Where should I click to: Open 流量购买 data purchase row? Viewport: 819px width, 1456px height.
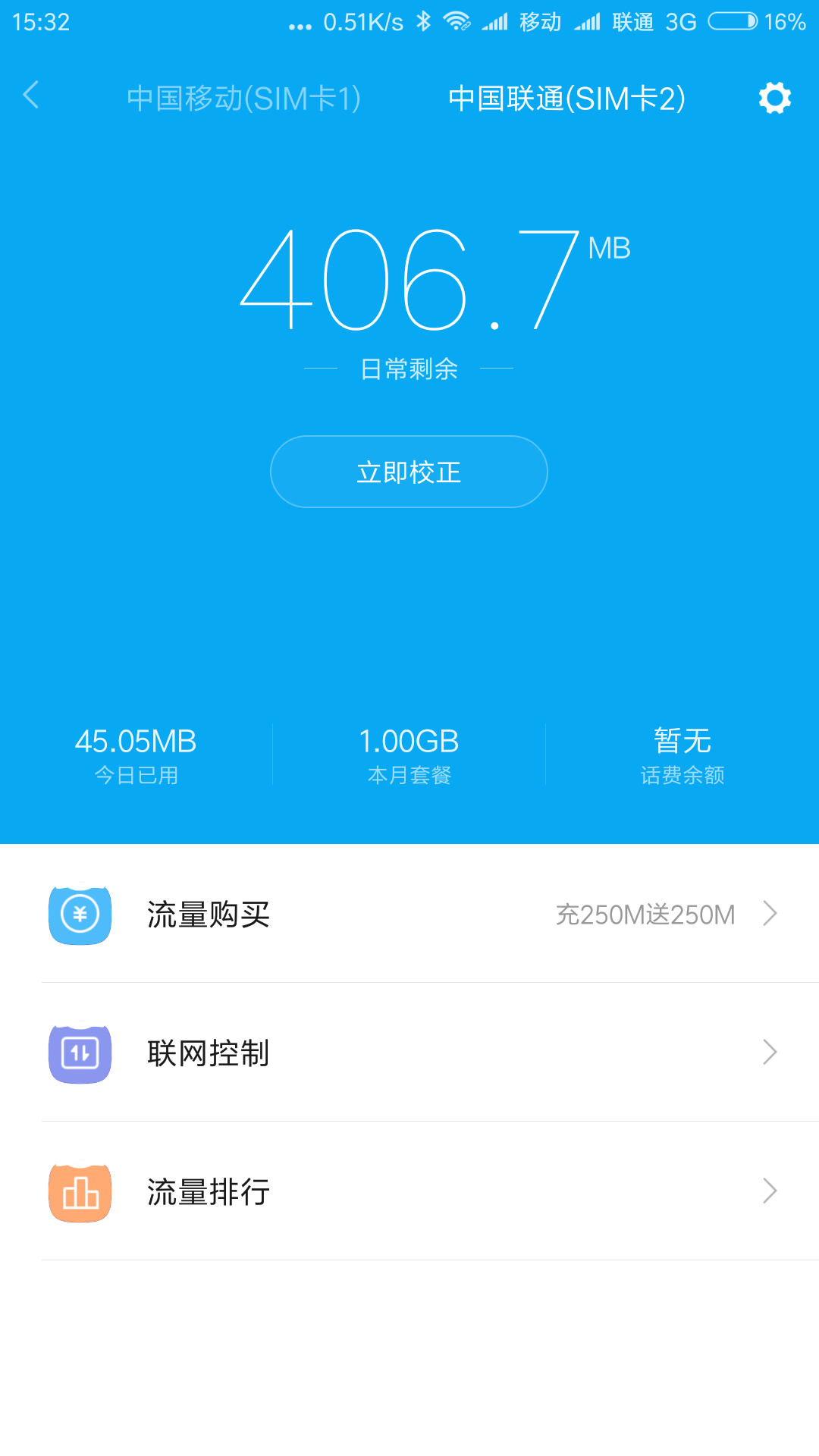pyautogui.click(x=409, y=915)
